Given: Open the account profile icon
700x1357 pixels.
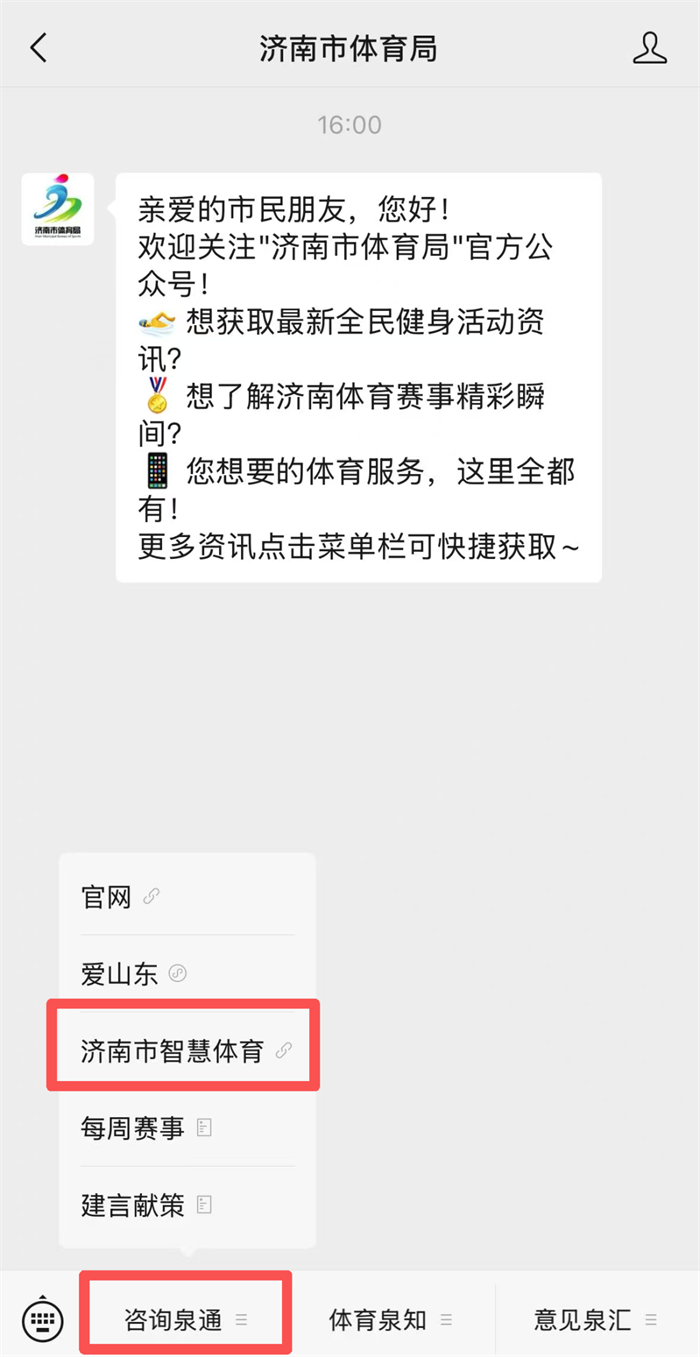Looking at the screenshot, I should (x=650, y=48).
